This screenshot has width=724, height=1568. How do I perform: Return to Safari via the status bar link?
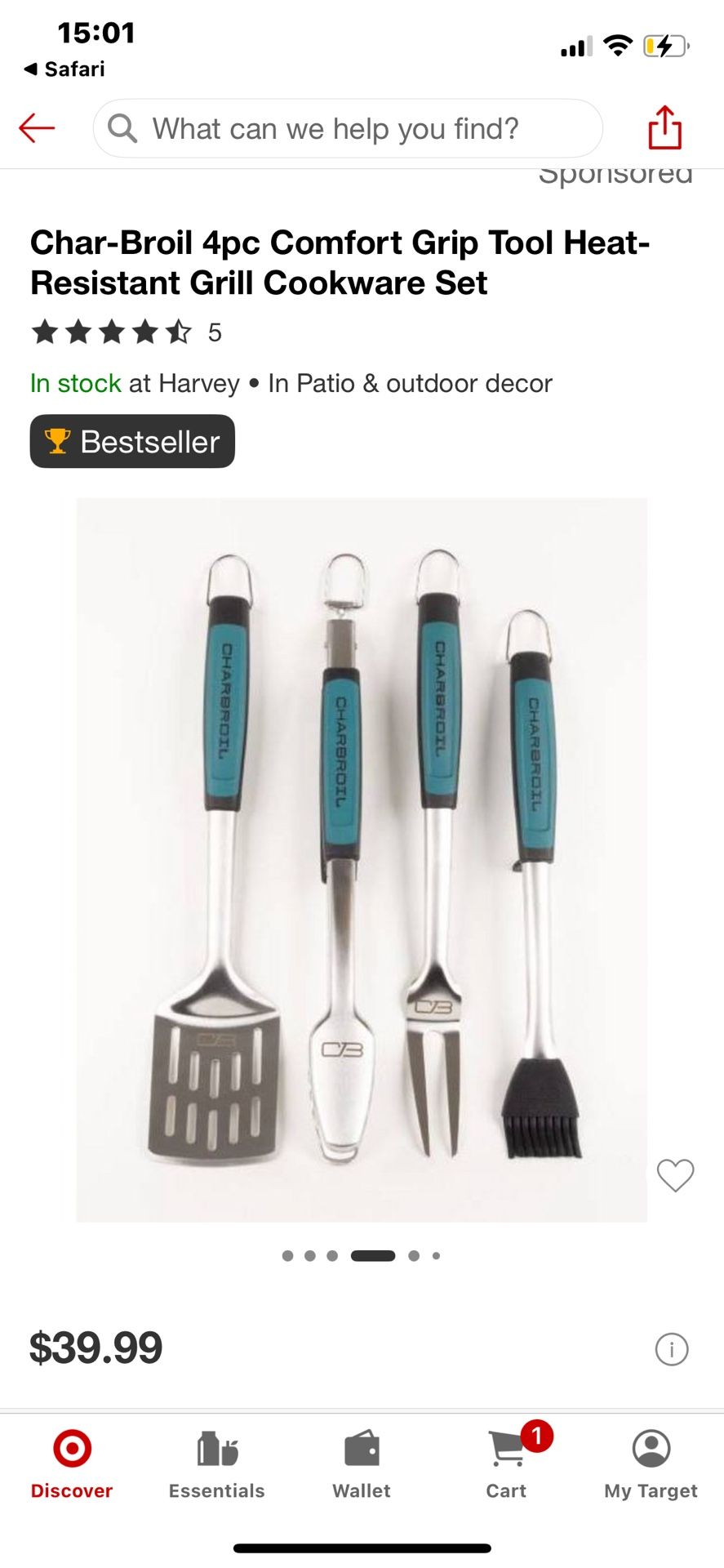(65, 69)
